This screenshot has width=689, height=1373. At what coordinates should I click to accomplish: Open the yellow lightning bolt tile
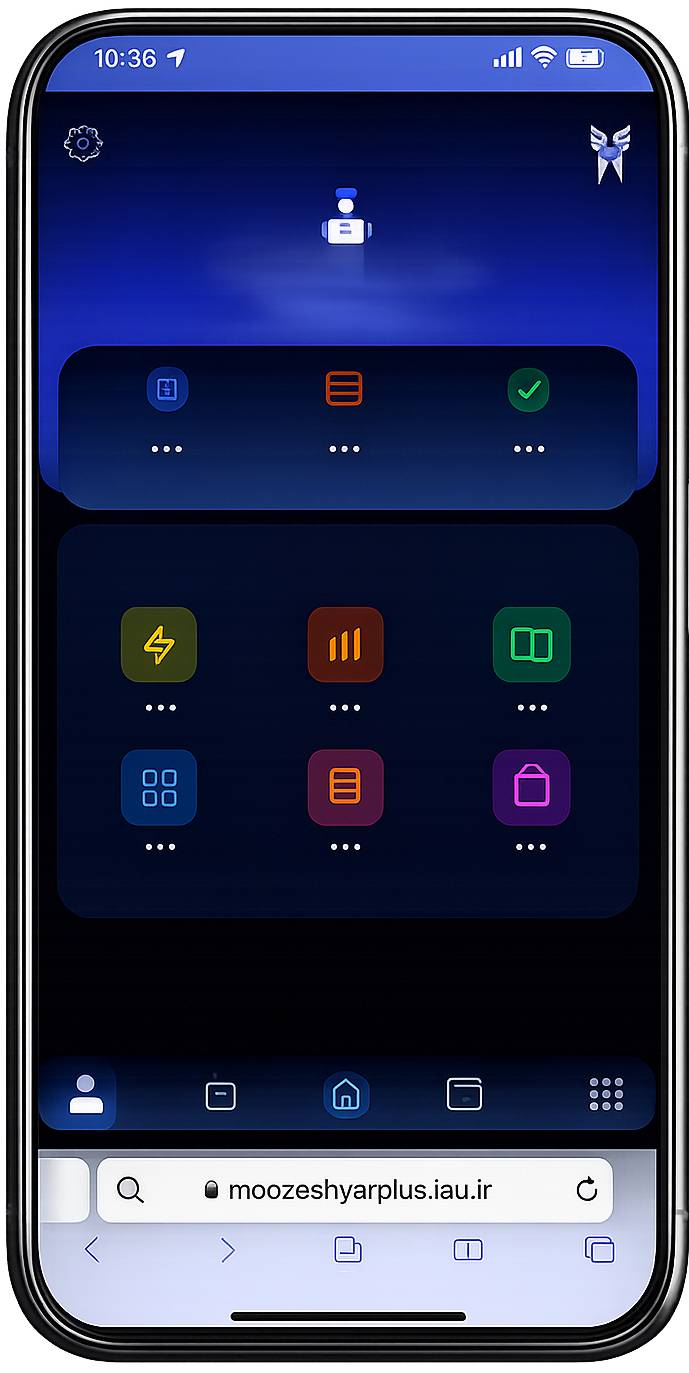point(159,645)
